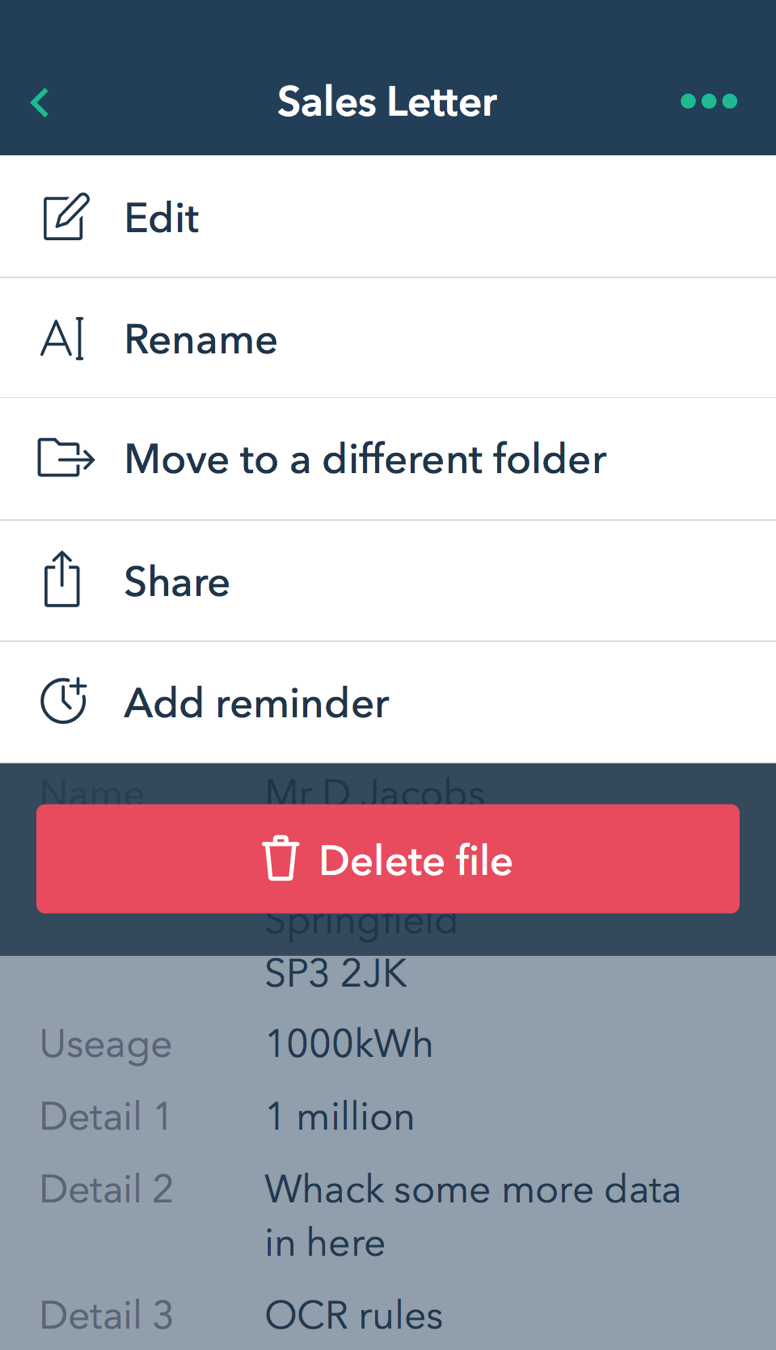
Task: Choose Rename from the options list
Action: pyautogui.click(x=200, y=338)
